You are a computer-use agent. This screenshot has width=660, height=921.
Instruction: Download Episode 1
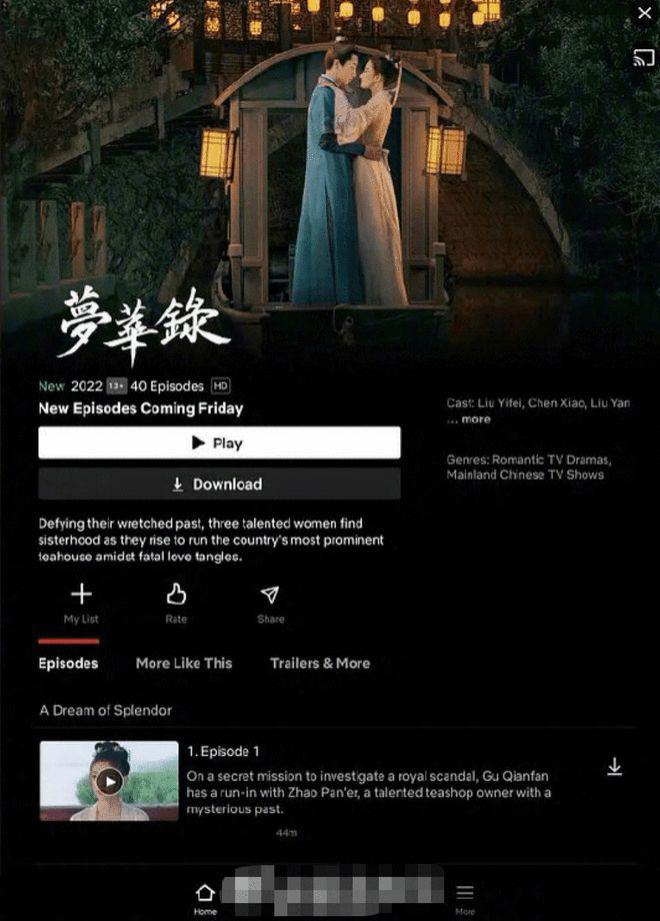615,767
